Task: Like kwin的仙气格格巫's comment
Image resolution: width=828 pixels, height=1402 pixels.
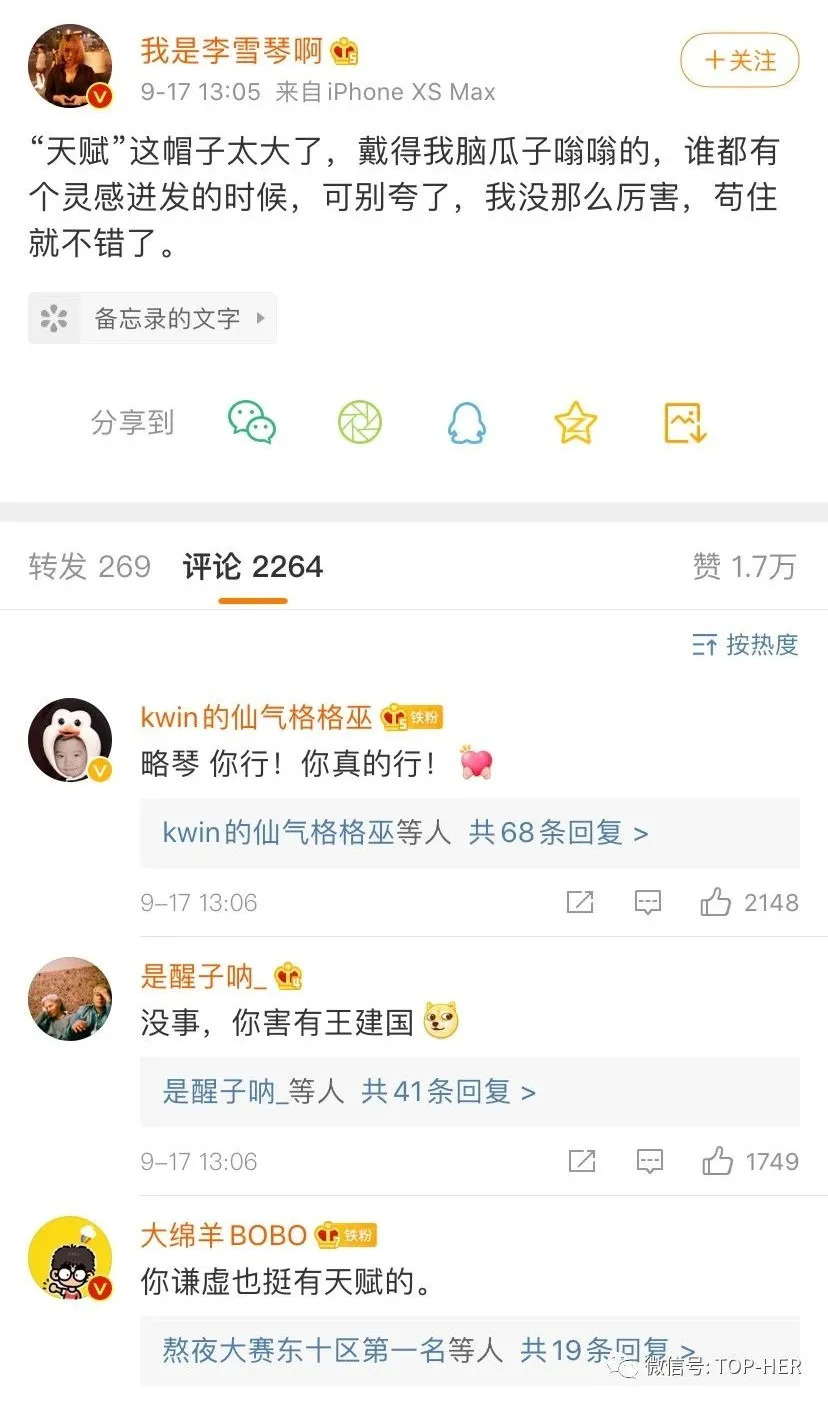Action: (x=749, y=902)
